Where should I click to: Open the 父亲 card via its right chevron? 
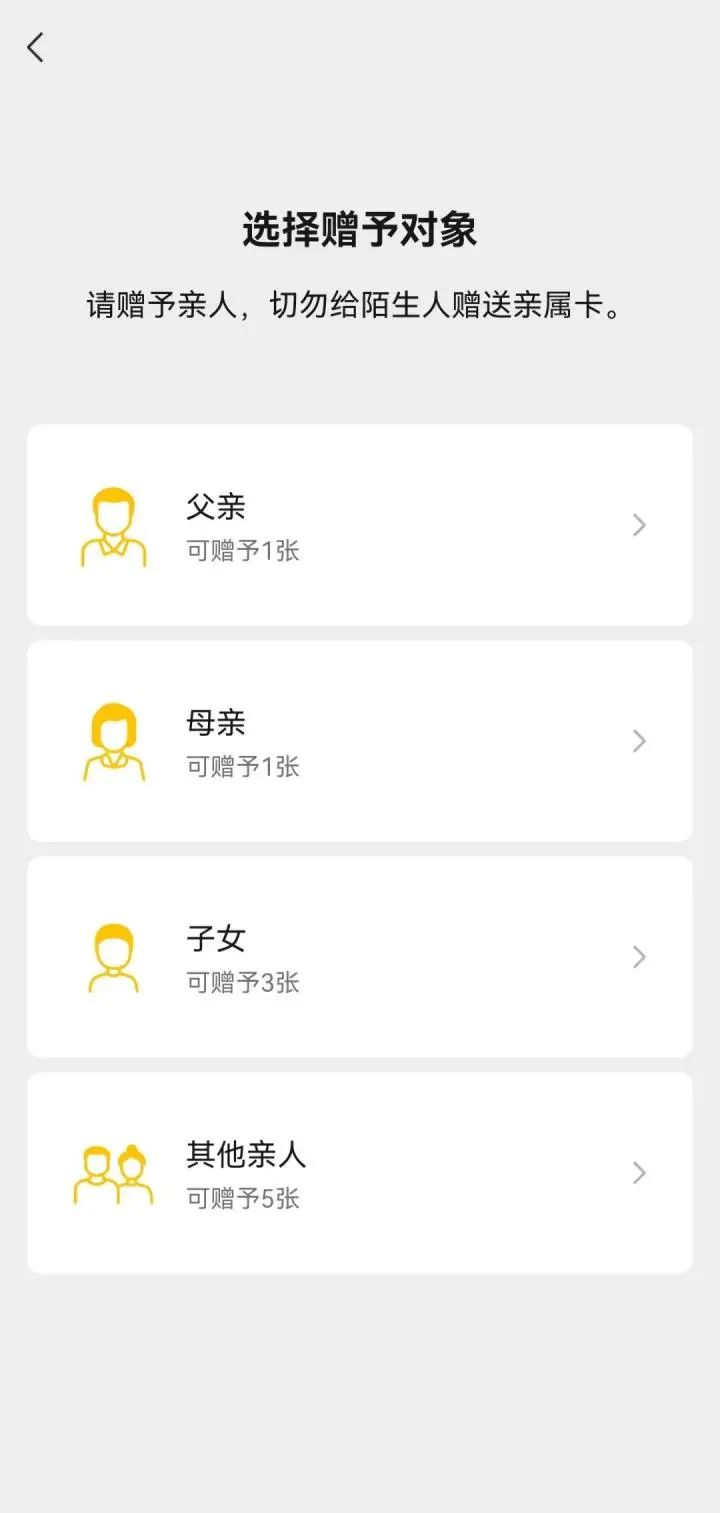point(639,525)
